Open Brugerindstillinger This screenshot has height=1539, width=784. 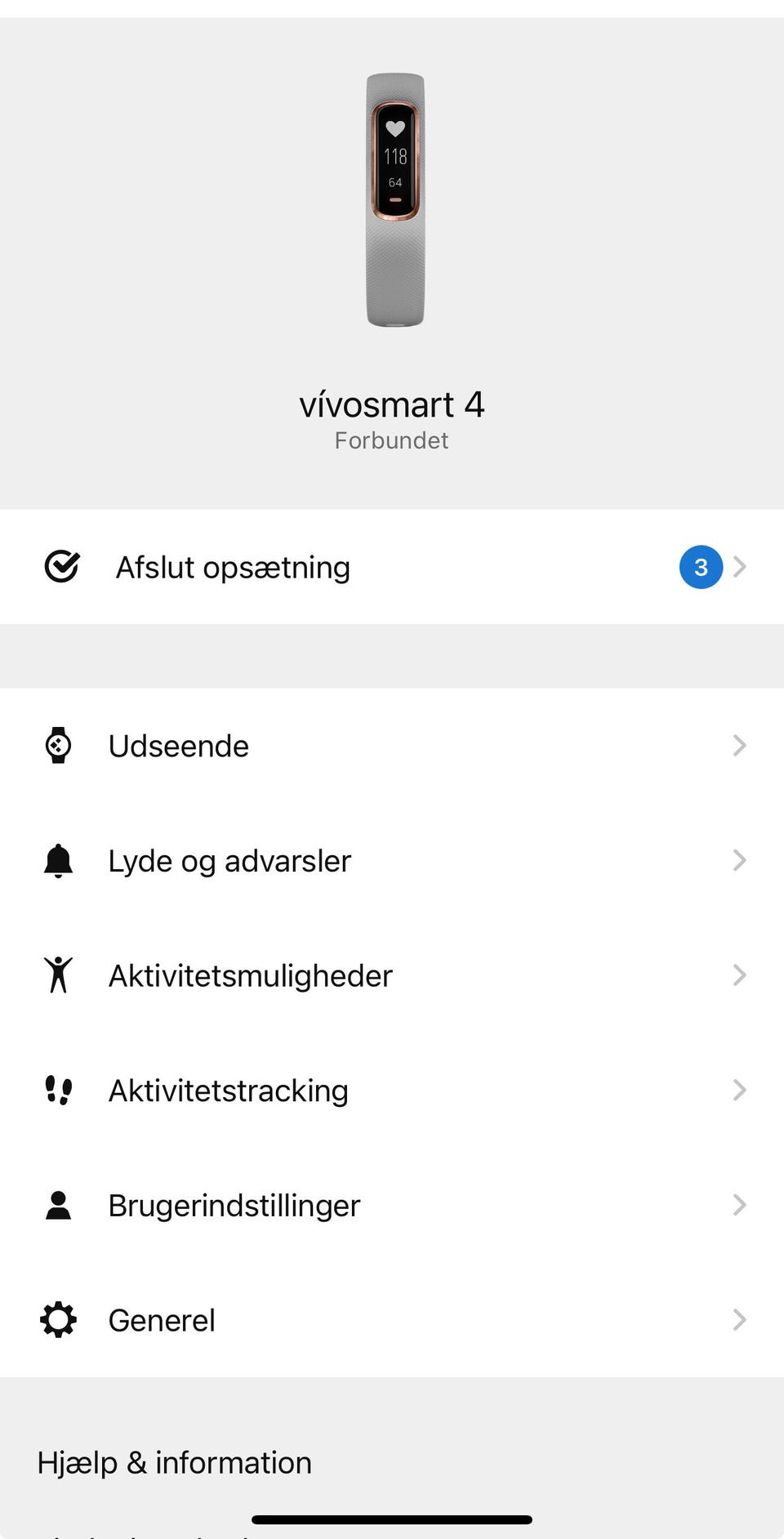(x=392, y=1206)
